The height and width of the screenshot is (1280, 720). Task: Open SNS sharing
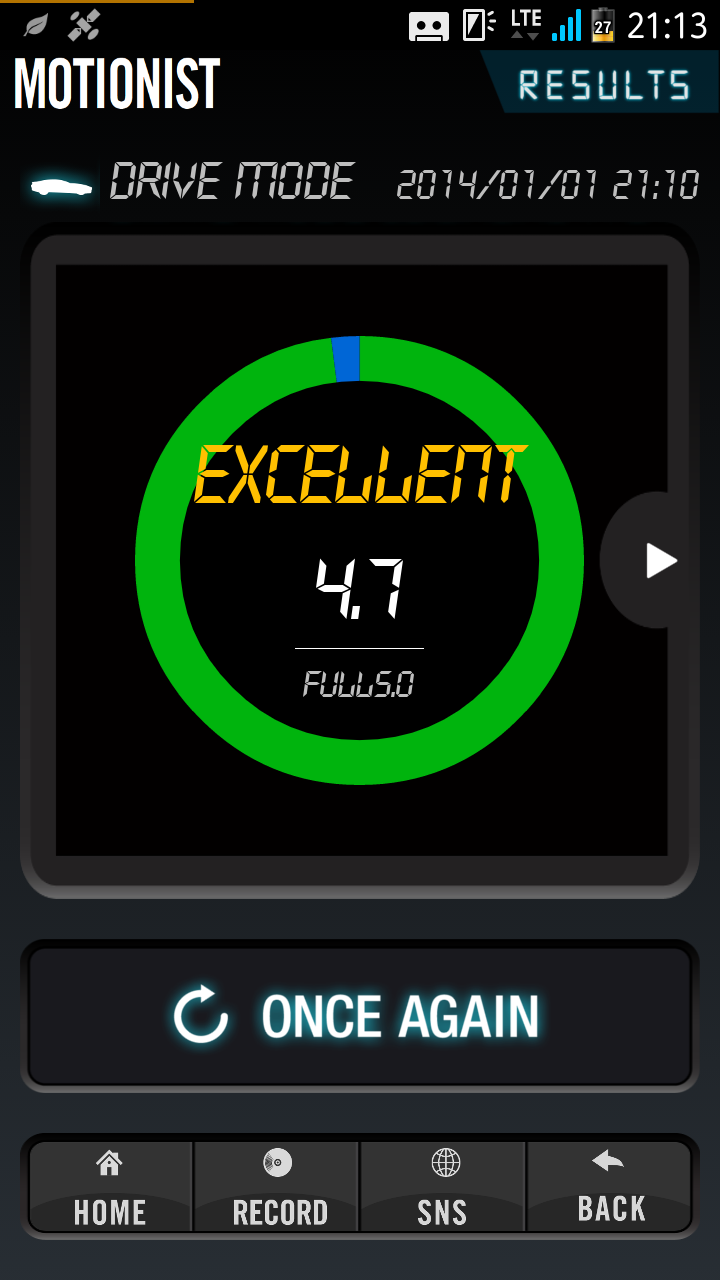443,1187
